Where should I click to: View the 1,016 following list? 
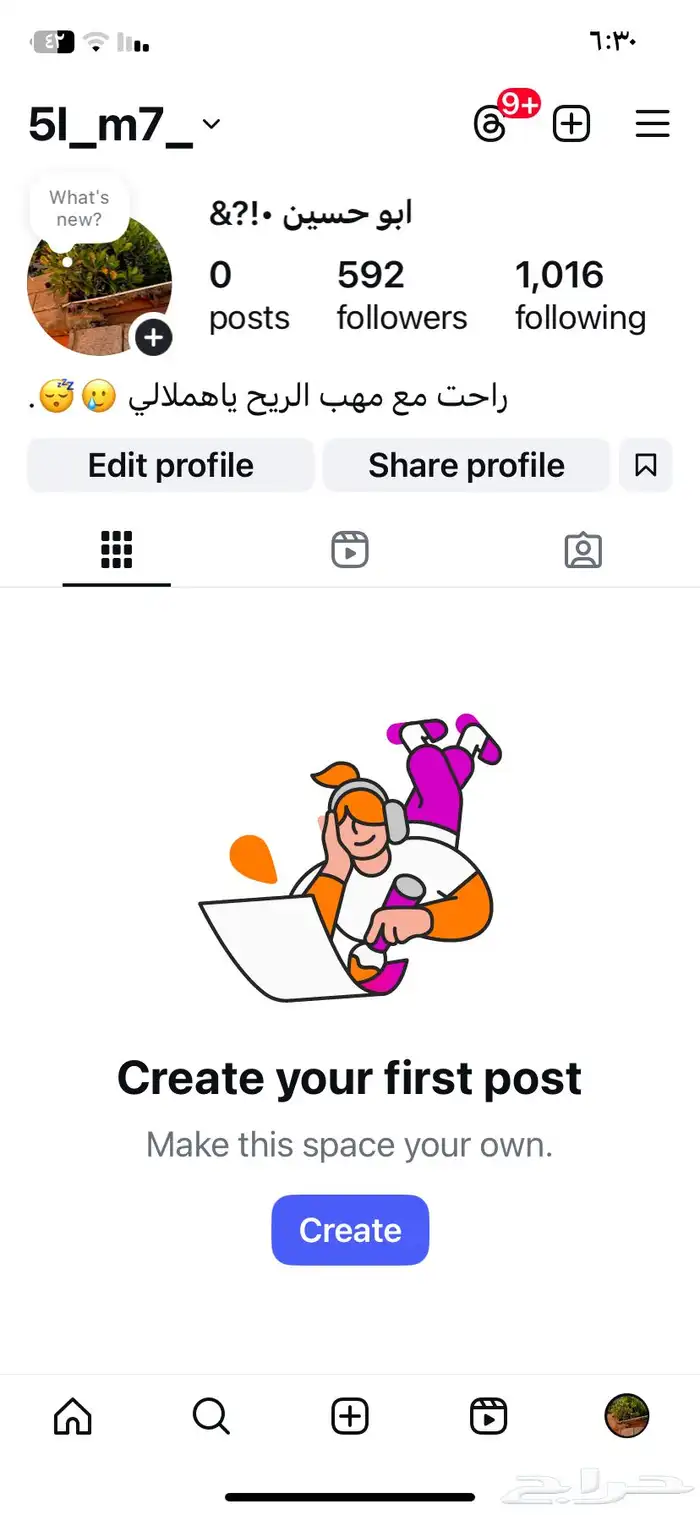580,295
